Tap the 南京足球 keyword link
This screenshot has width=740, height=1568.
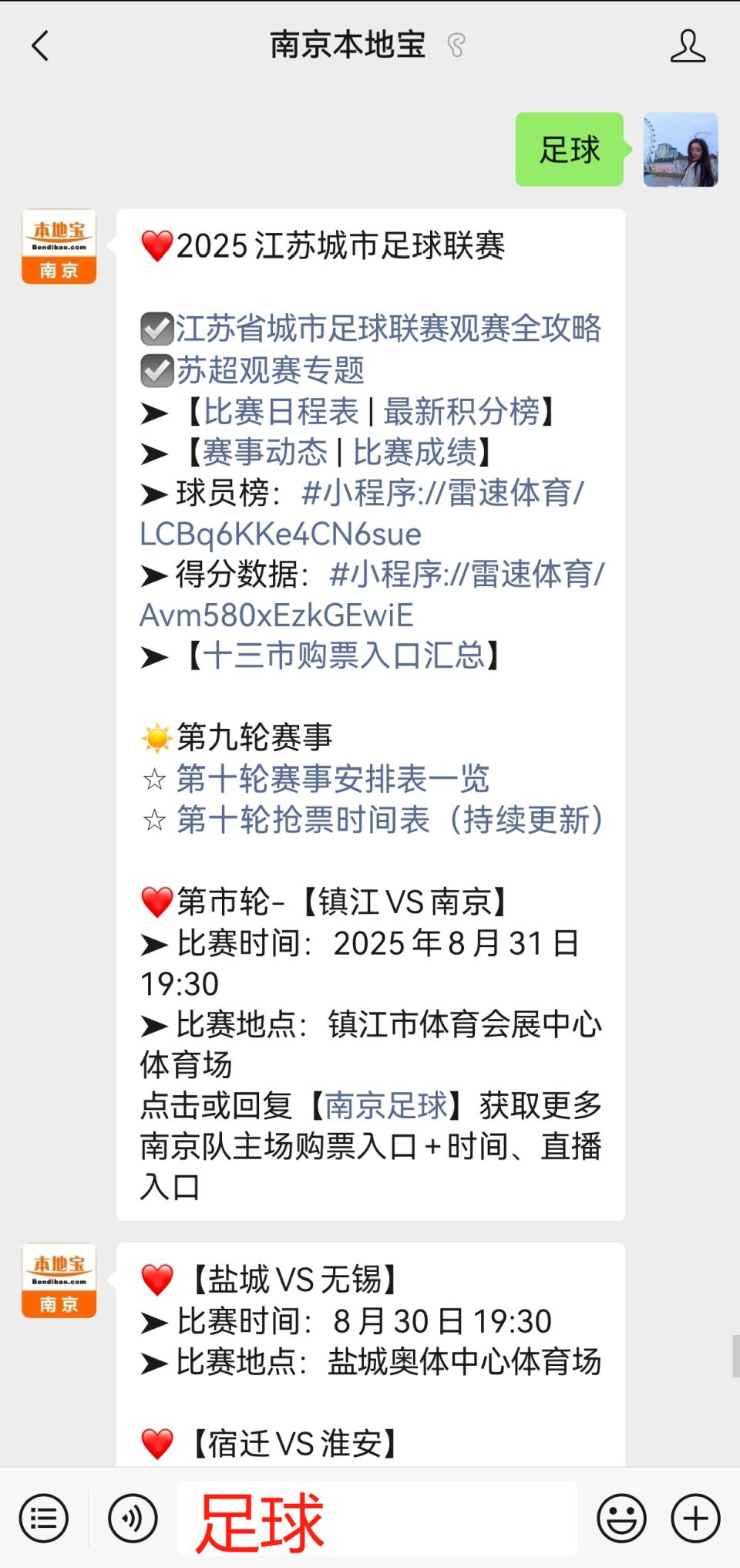(385, 1106)
